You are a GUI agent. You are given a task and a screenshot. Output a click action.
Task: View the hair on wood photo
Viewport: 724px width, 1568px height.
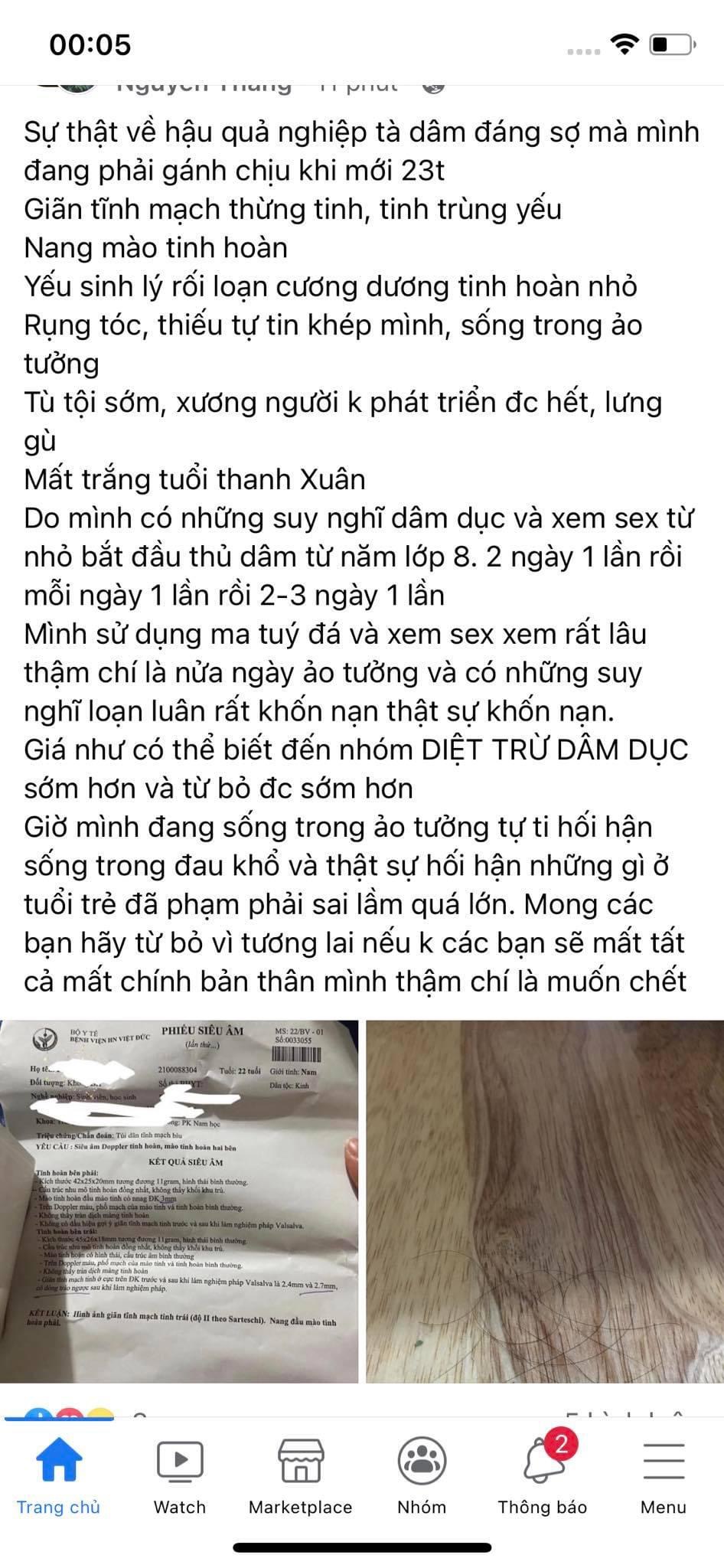pyautogui.click(x=545, y=1201)
